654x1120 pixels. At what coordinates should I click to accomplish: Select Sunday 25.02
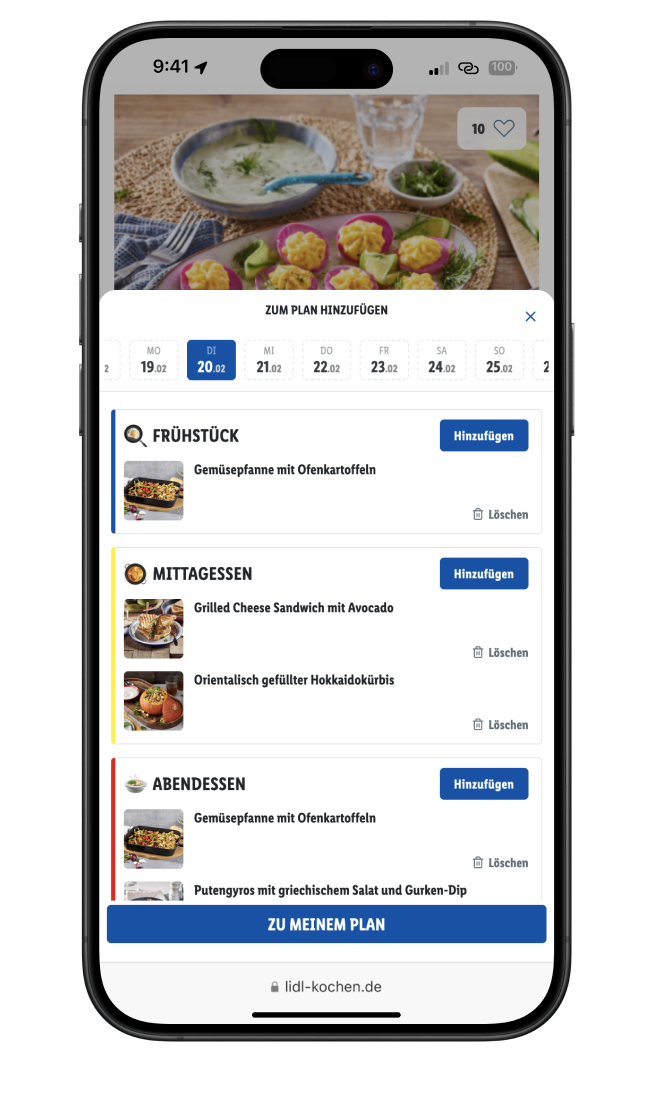[499, 361]
